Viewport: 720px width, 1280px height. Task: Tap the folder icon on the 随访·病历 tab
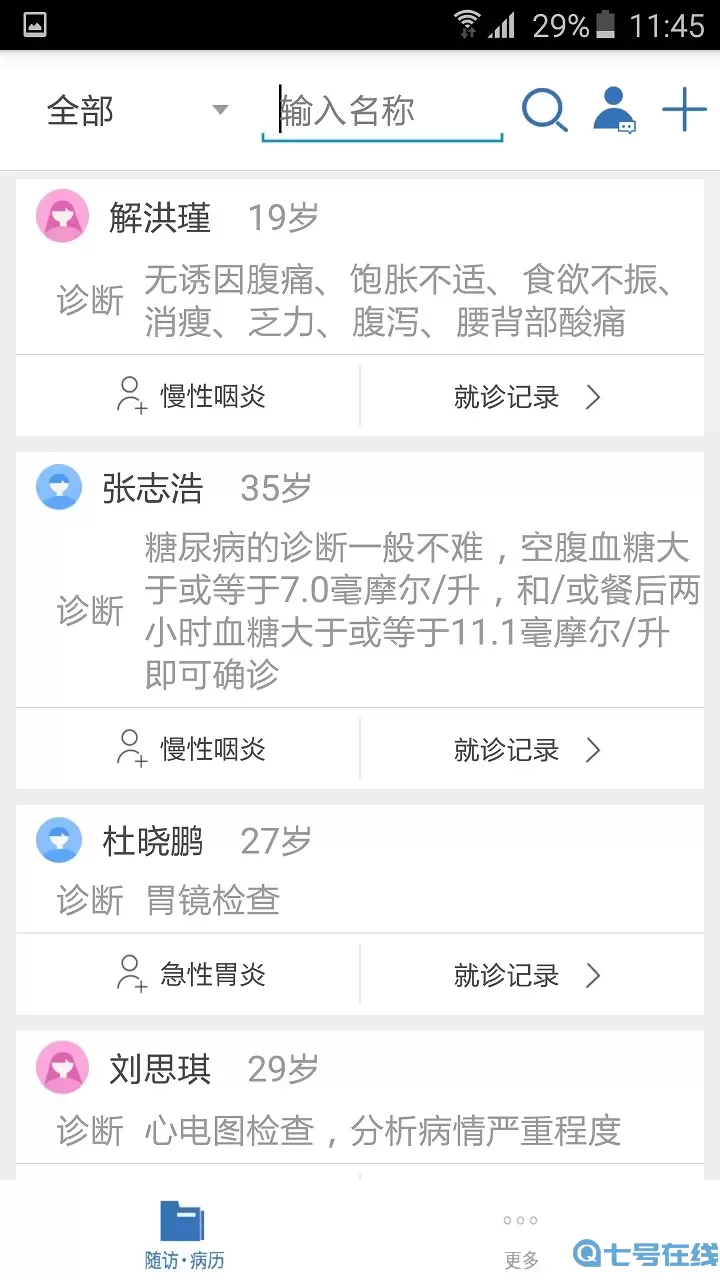[181, 1221]
